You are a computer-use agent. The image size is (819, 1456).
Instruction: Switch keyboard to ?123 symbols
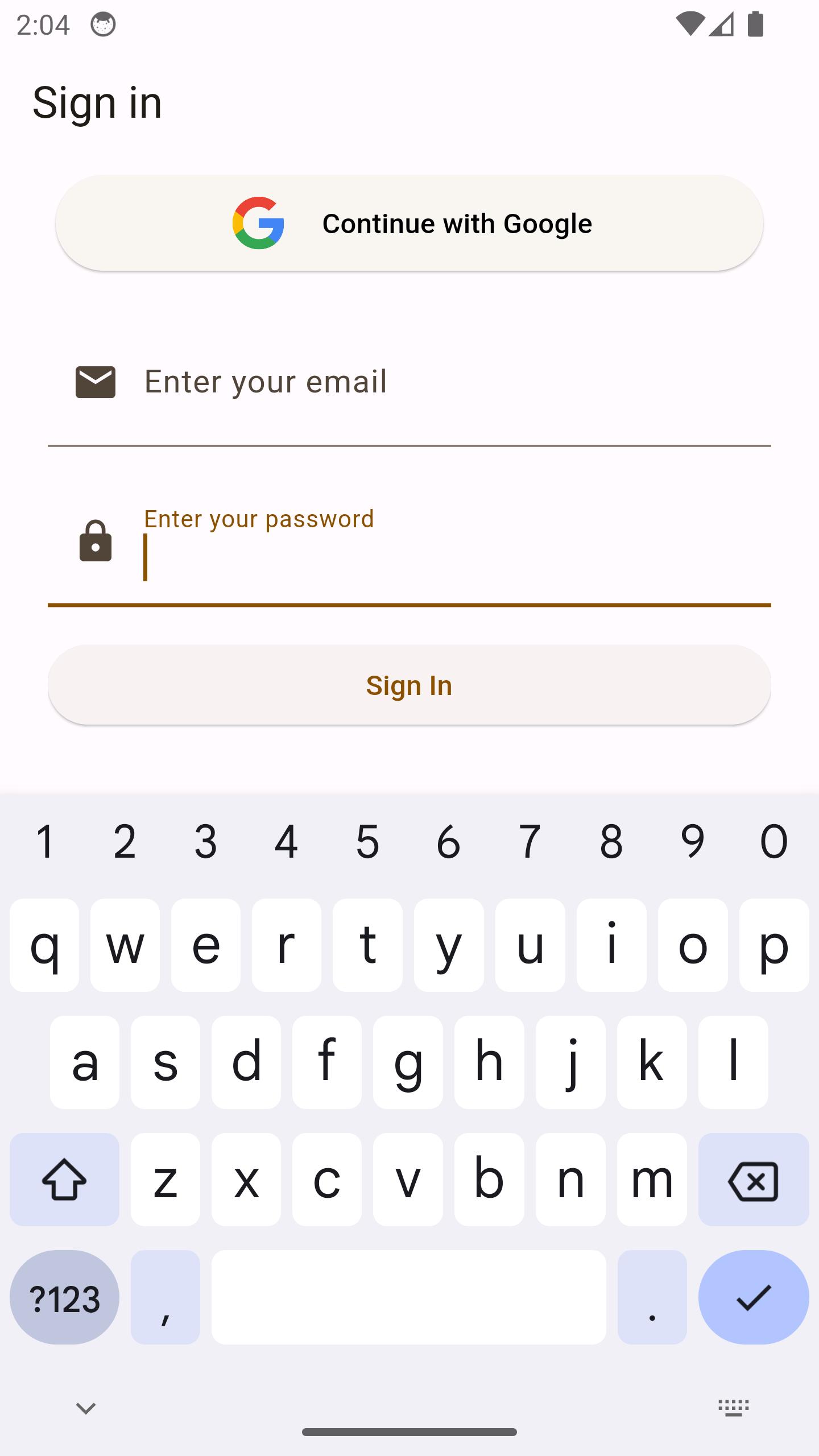[64, 1298]
